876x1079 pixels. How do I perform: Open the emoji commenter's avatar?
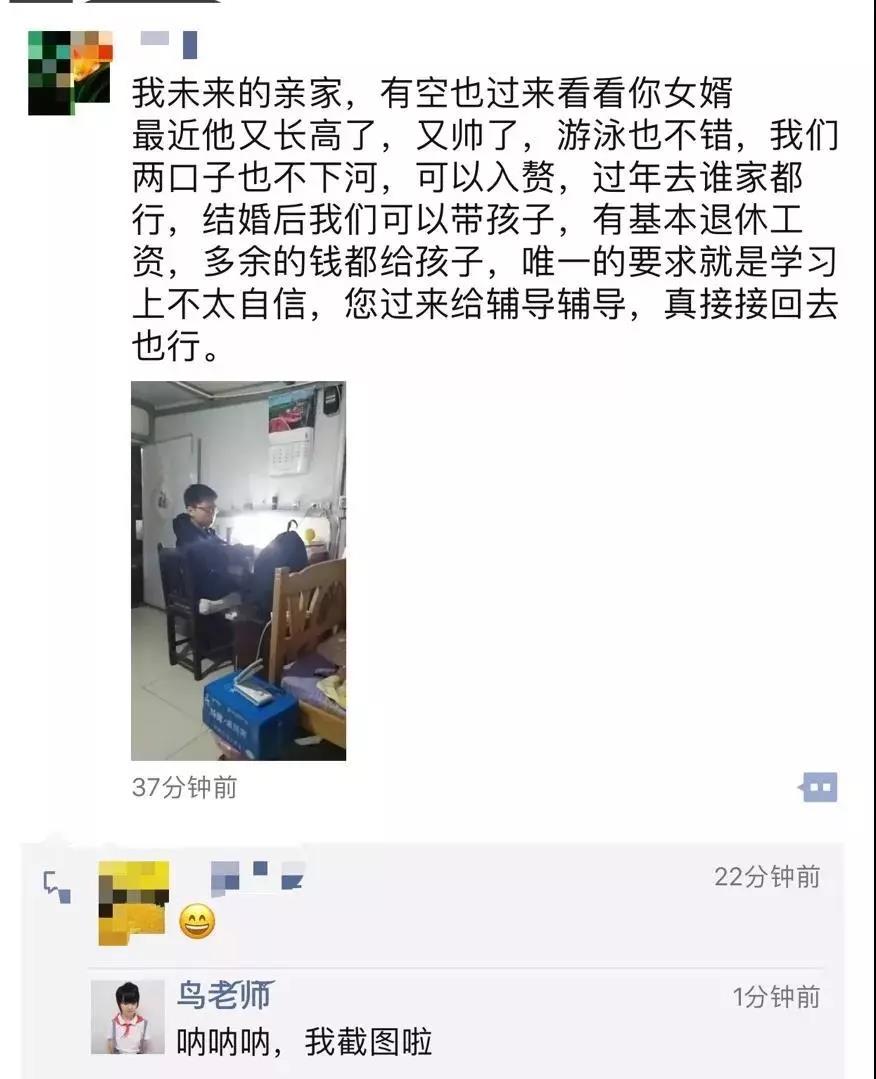tap(133, 903)
